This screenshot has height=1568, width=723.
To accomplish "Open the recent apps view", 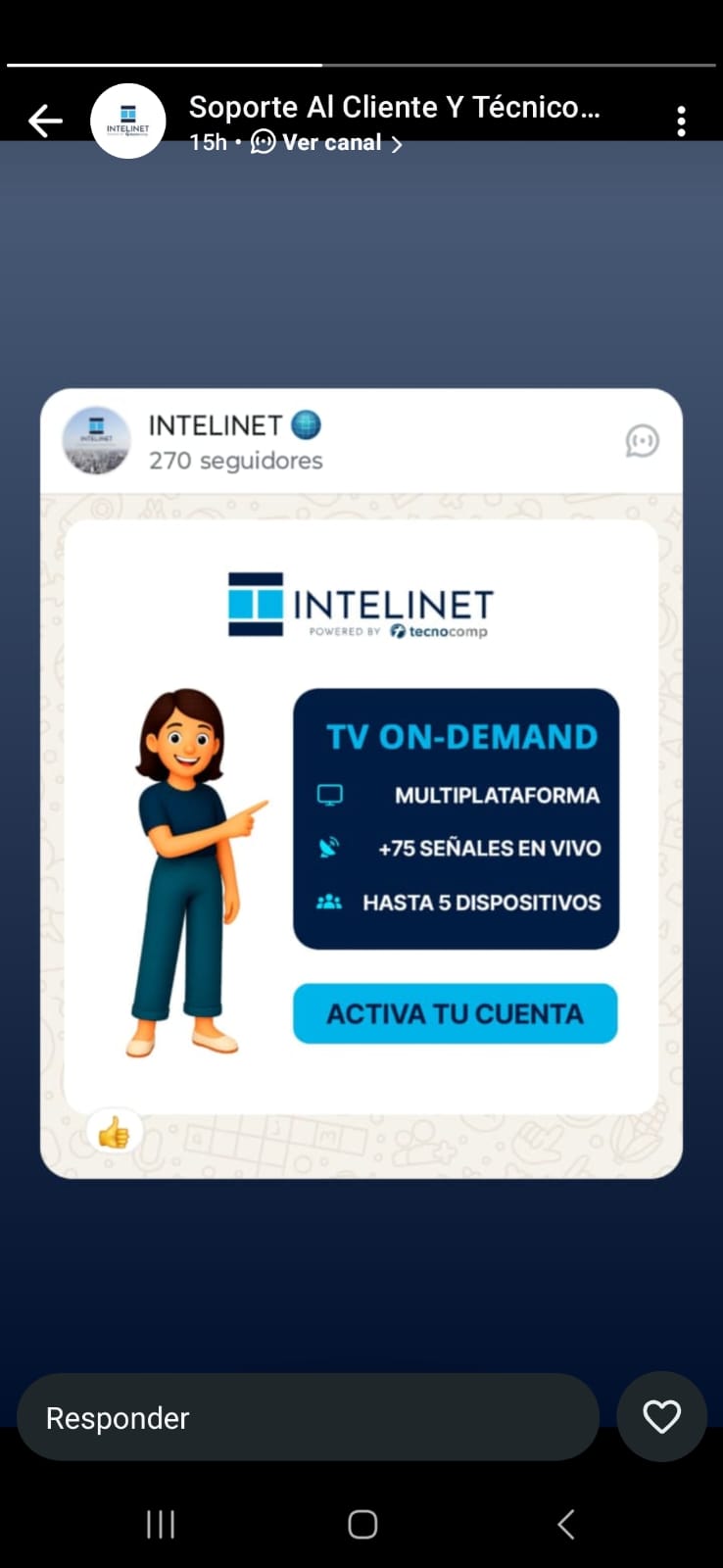I will pos(161,1524).
